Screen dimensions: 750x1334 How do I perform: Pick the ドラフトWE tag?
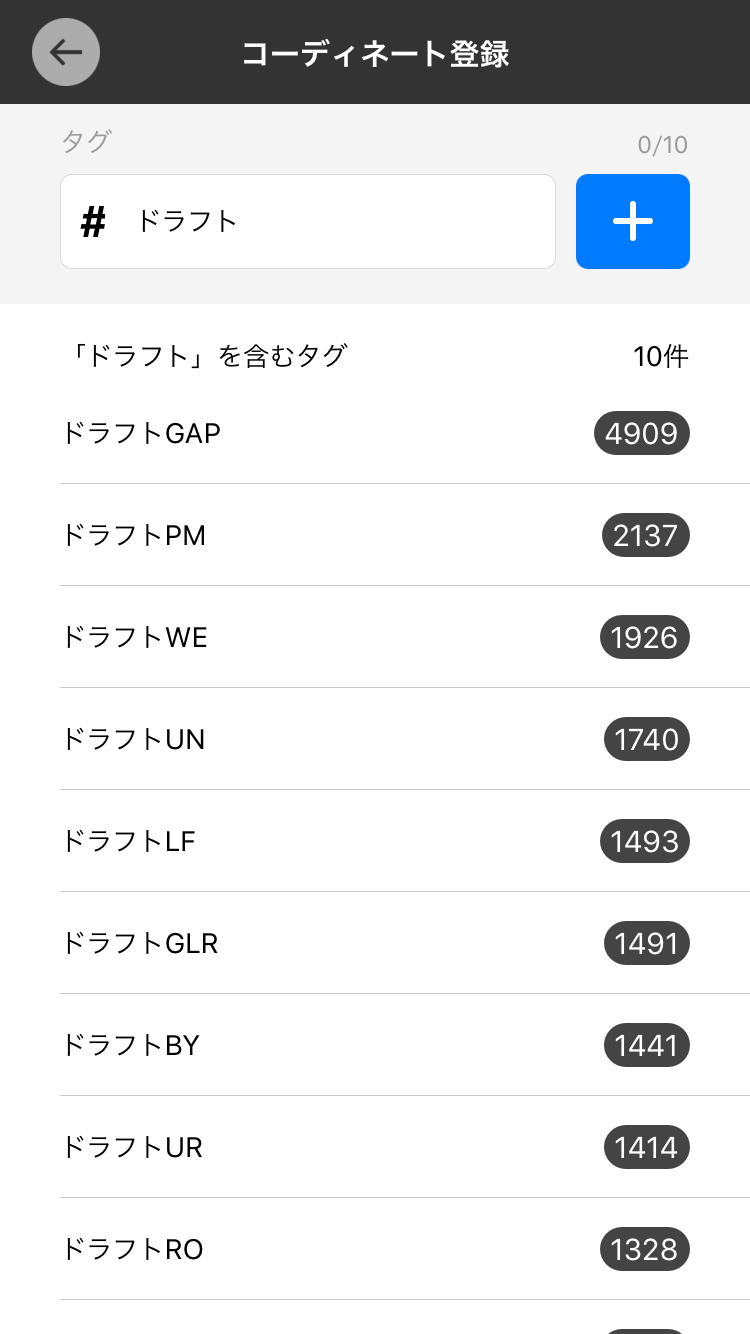pyautogui.click(x=375, y=638)
